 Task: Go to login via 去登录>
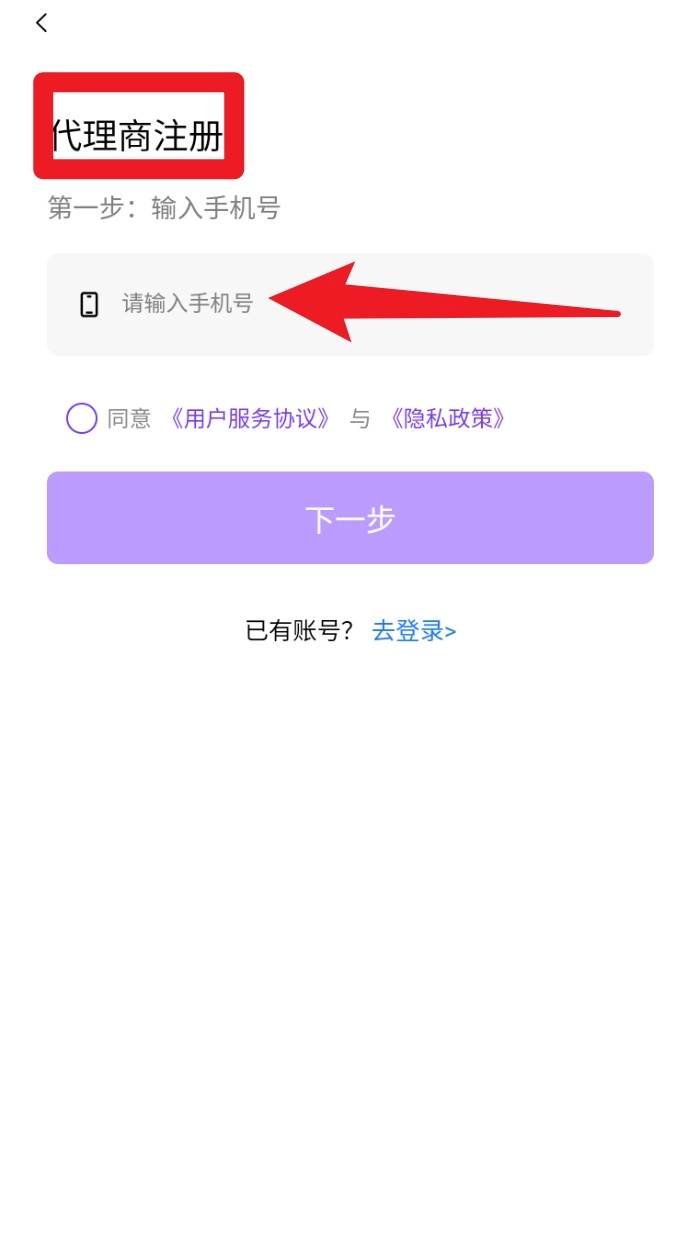414,631
